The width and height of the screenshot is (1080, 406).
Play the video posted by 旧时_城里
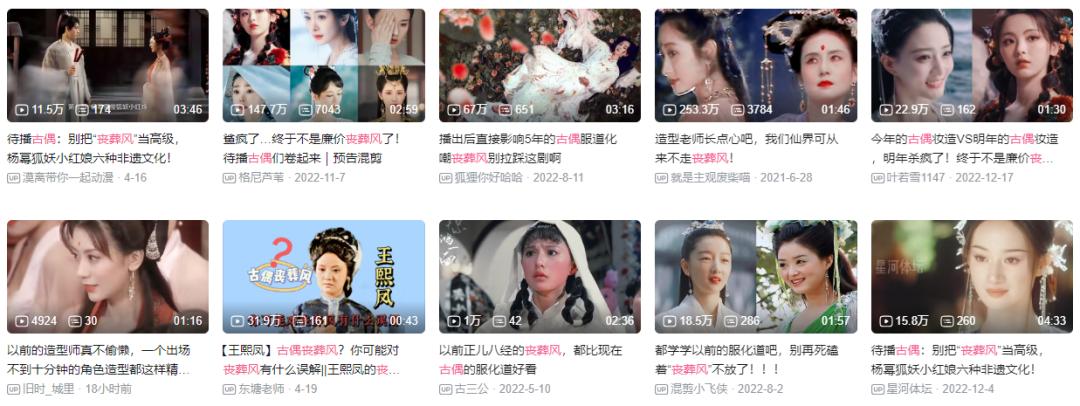107,276
